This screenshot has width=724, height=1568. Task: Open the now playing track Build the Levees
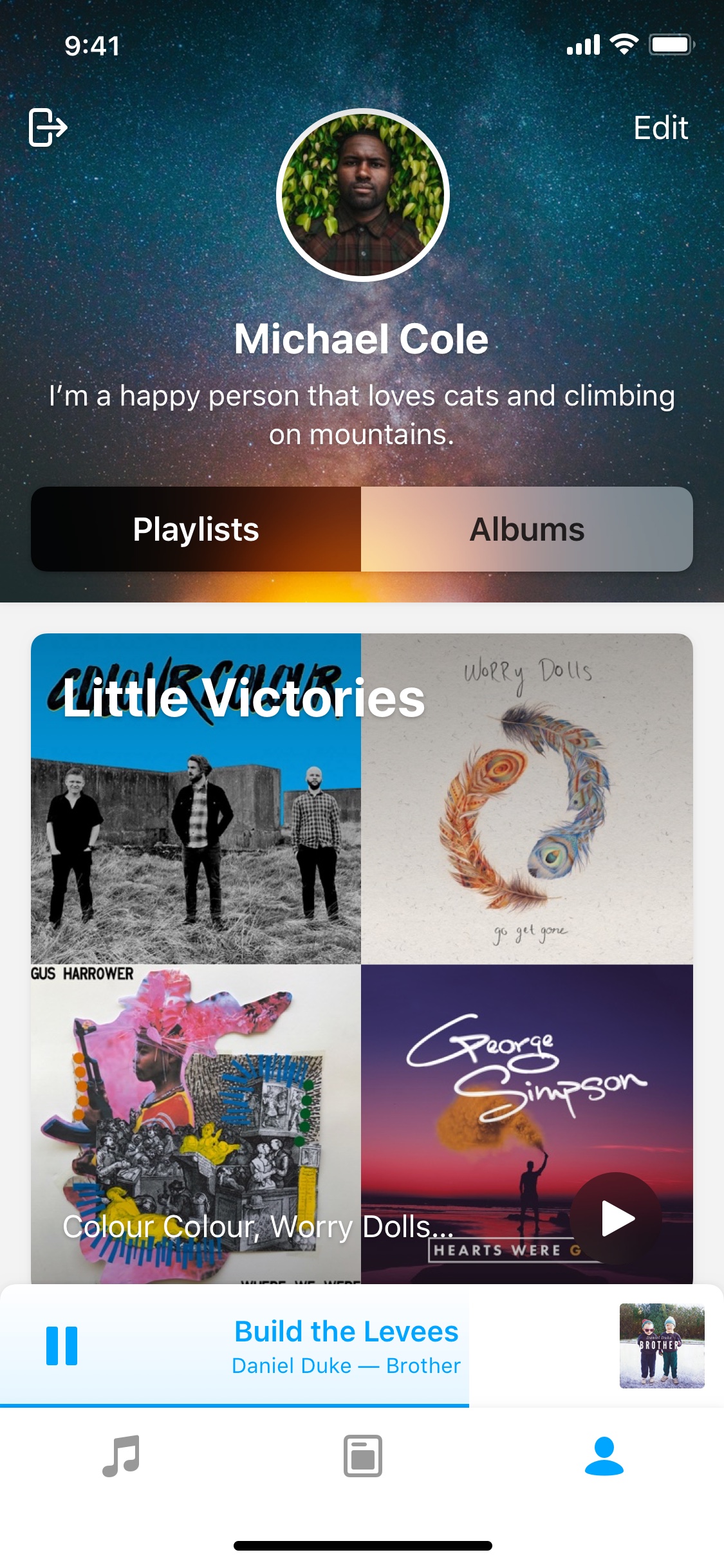346,1346
